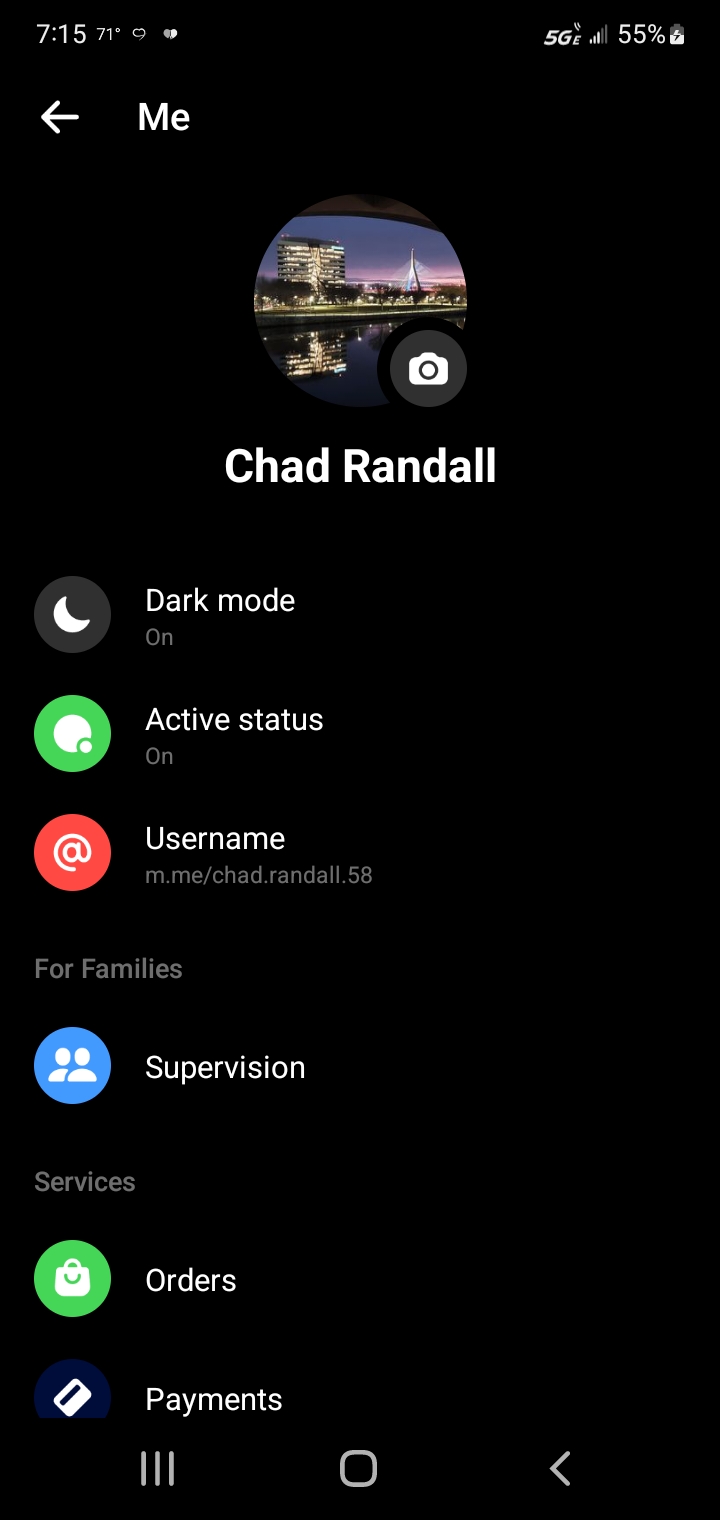Change profile photo via the camera icon
The width and height of the screenshot is (720, 1520).
pos(428,369)
